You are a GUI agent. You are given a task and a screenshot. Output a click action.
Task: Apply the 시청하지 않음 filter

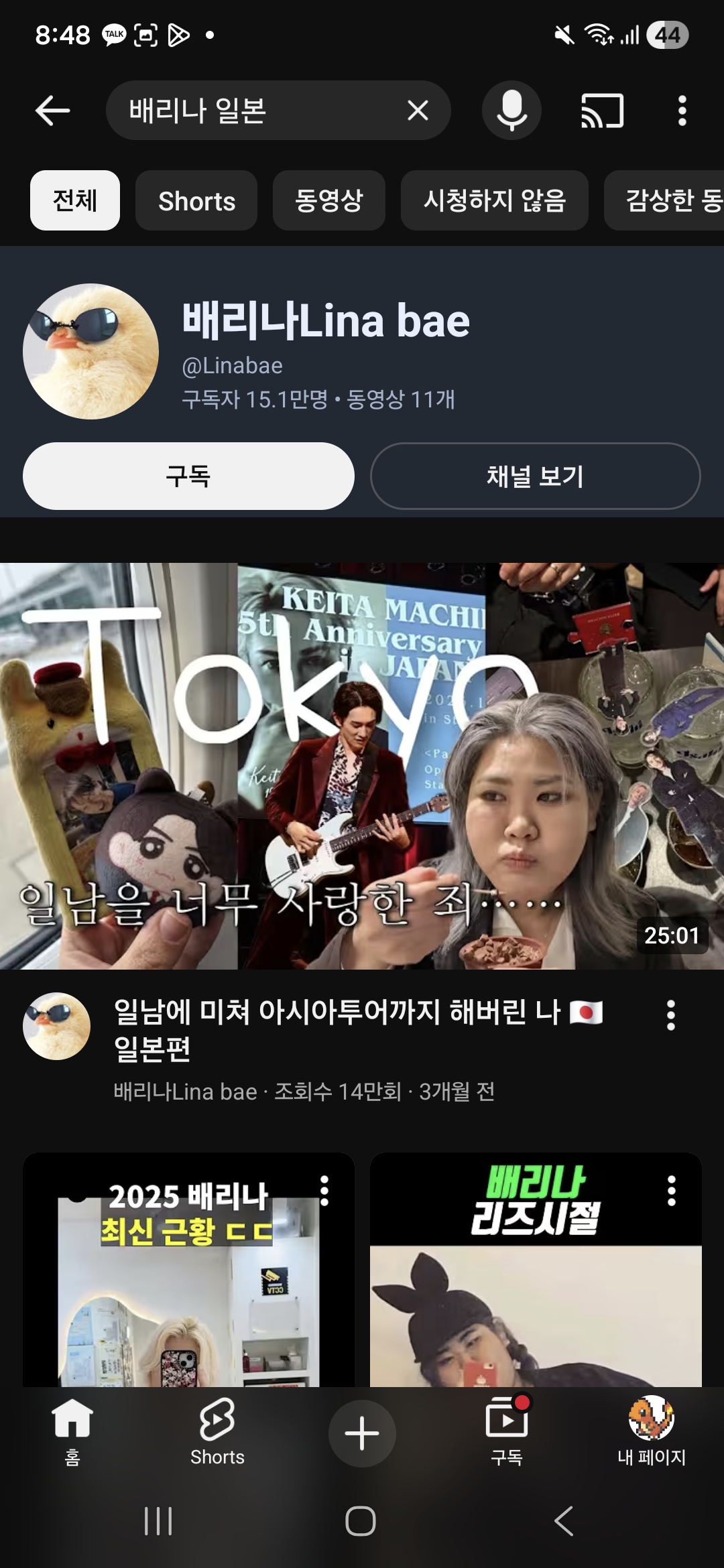coord(494,200)
